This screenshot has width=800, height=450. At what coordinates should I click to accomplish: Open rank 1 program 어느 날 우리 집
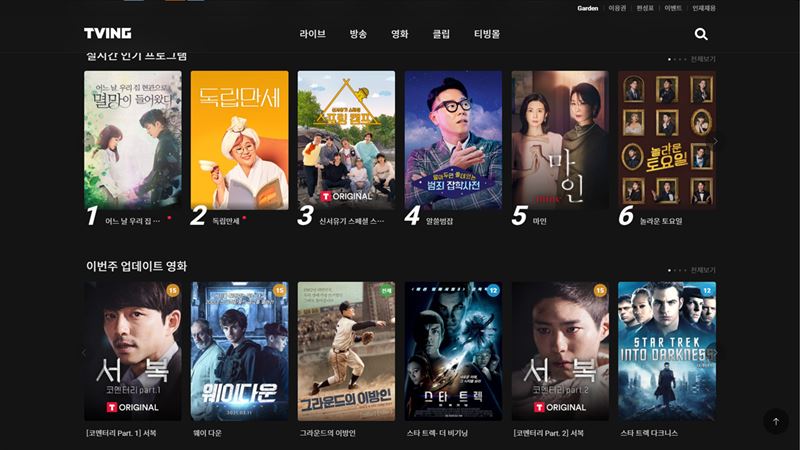coord(133,139)
